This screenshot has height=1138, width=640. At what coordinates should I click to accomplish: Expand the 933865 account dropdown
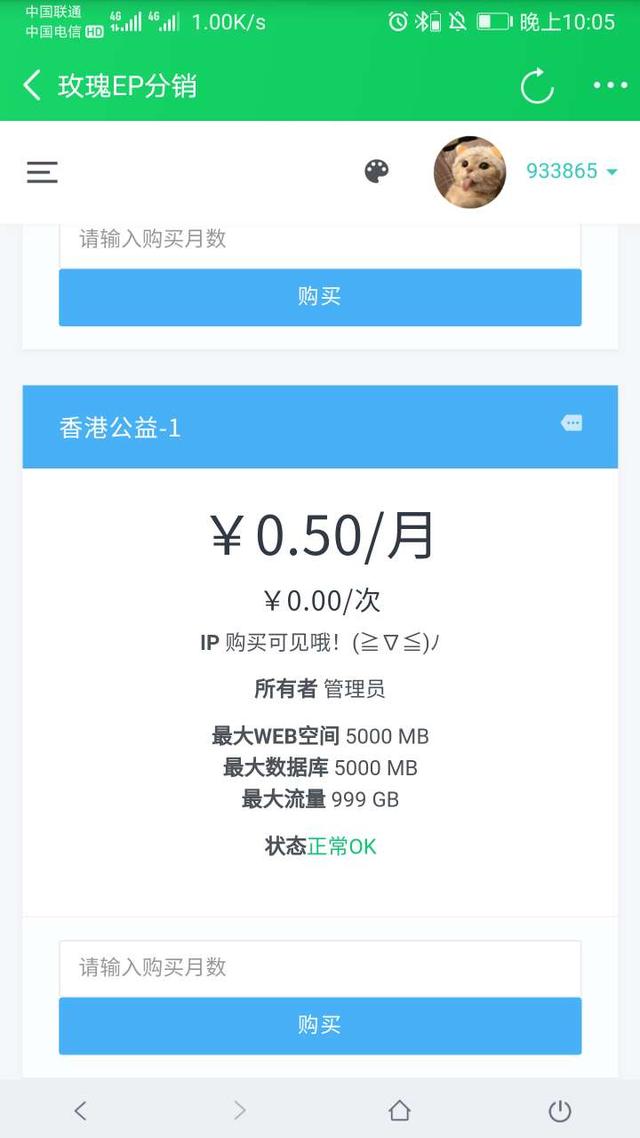tap(572, 172)
